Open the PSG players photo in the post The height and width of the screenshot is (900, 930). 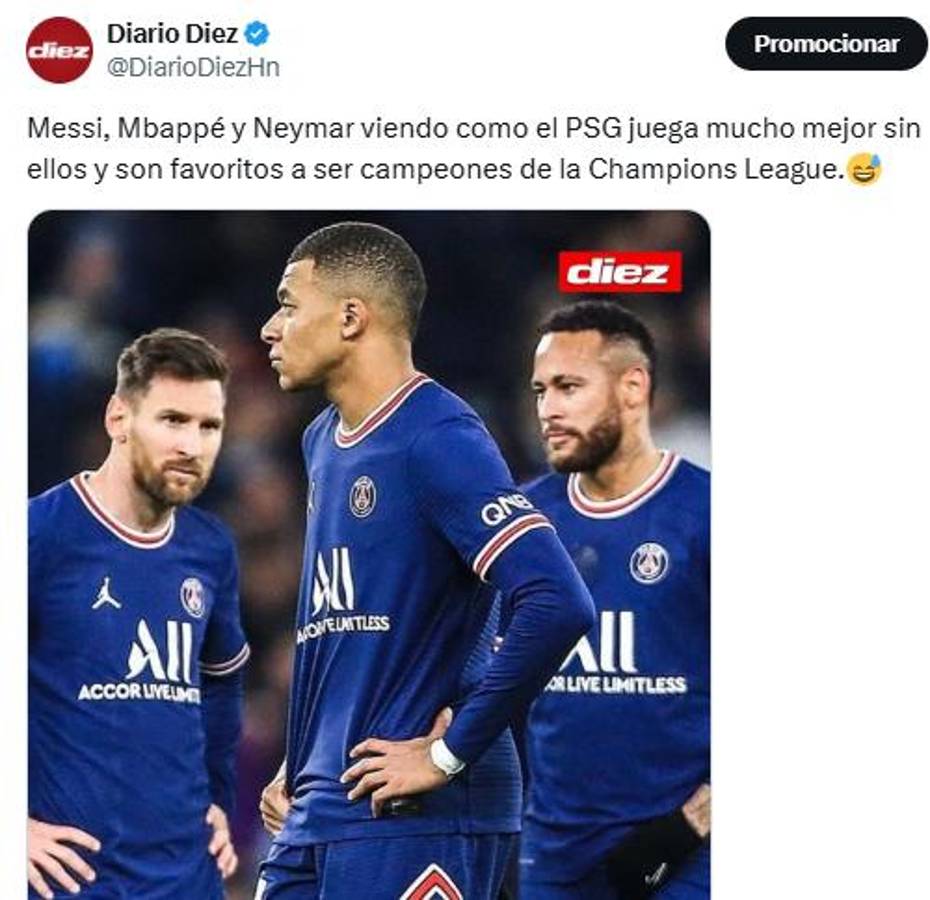(369, 555)
